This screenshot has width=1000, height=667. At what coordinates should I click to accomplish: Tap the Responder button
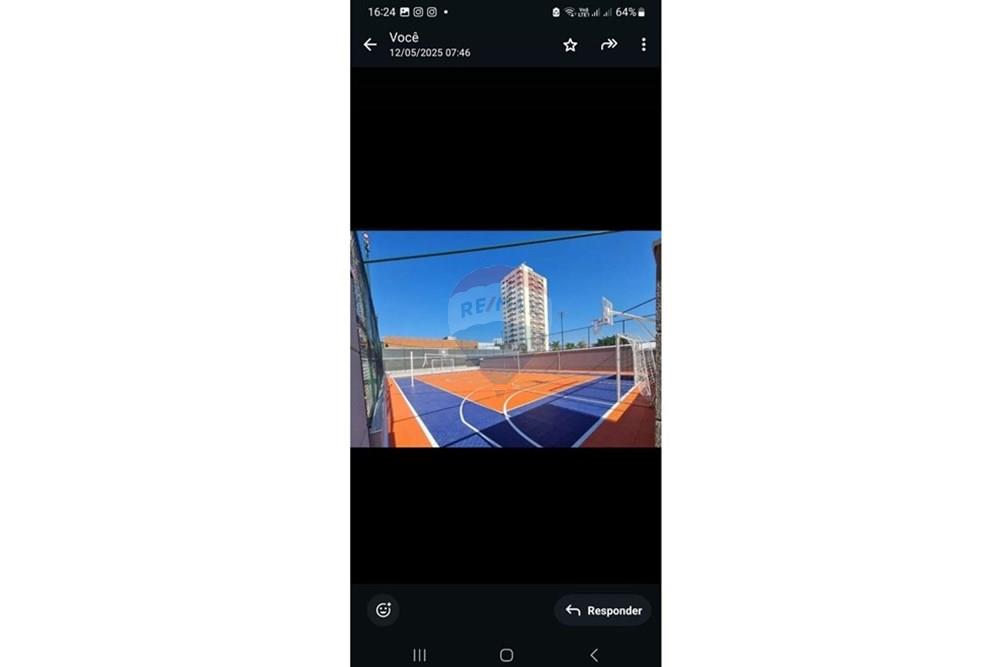pos(603,610)
